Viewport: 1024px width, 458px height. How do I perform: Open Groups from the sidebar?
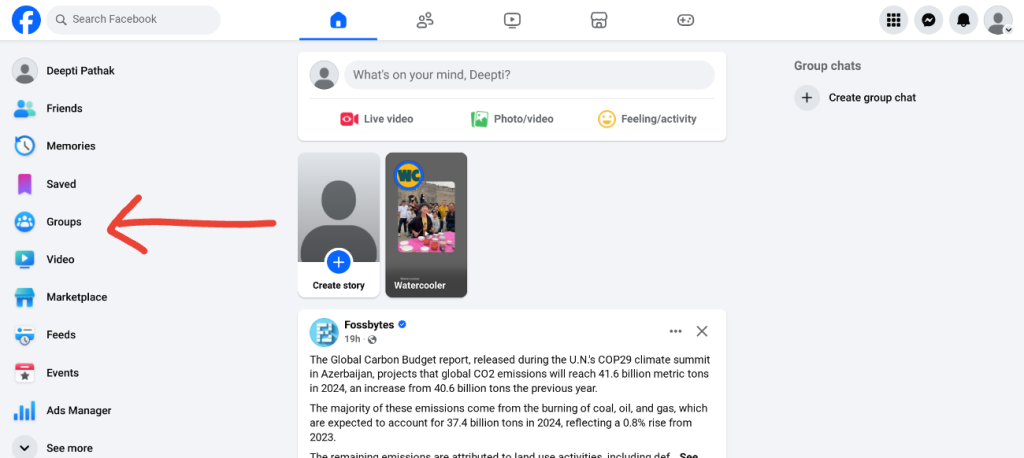63,222
